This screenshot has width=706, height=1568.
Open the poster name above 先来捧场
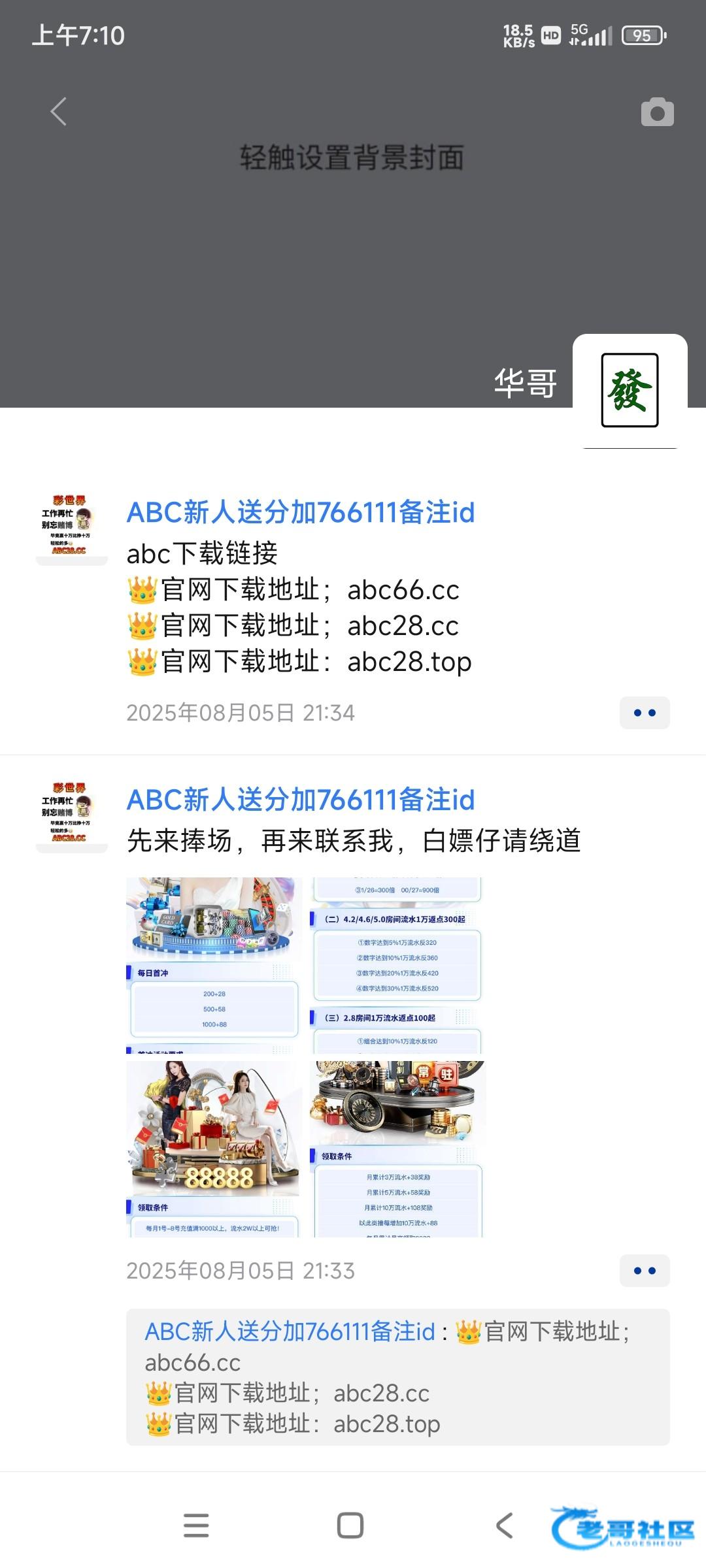(300, 800)
